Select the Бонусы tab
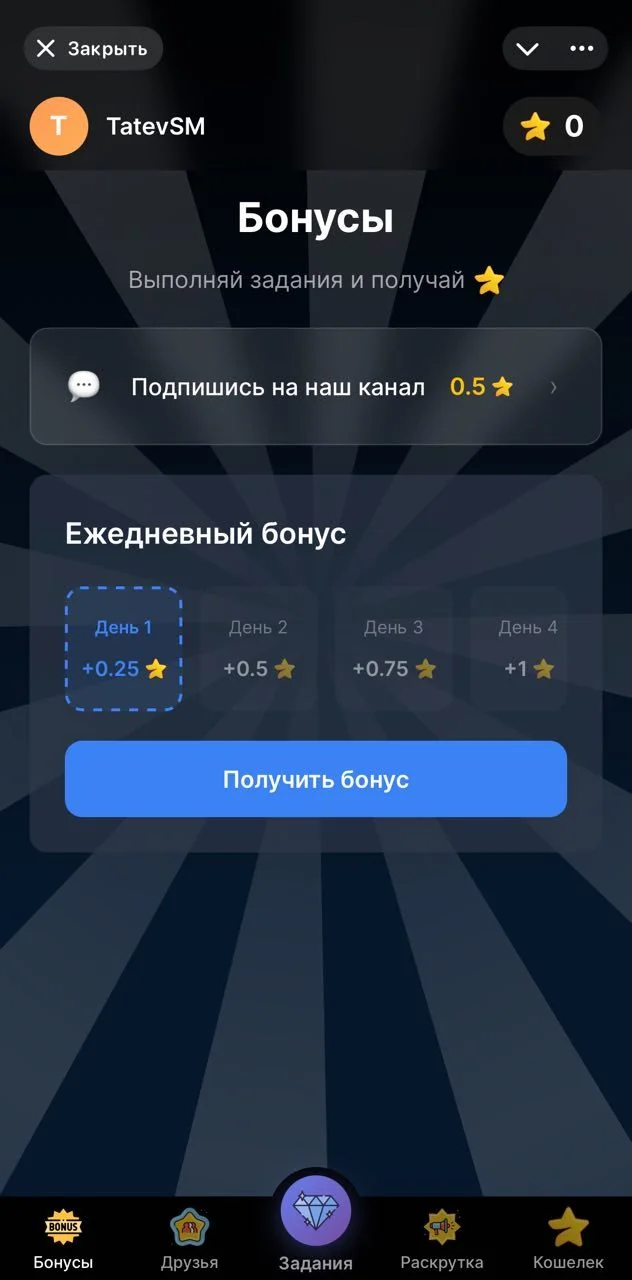Screen dimensions: 632x1280 point(63,1239)
